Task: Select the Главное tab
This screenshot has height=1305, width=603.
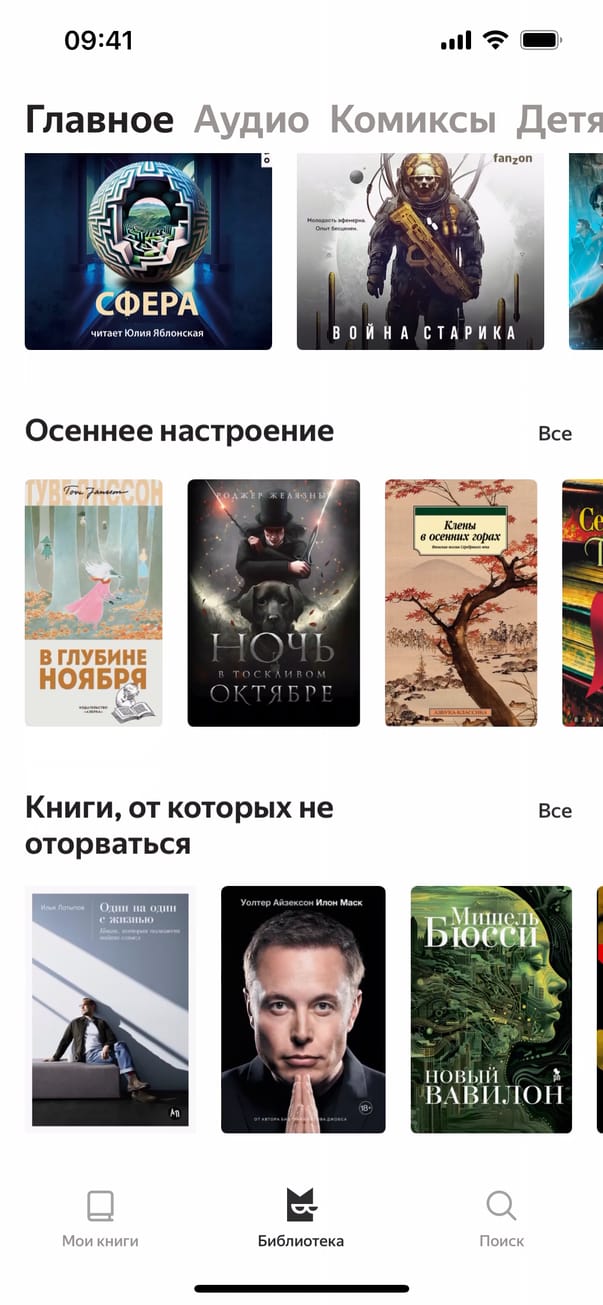Action: point(99,120)
